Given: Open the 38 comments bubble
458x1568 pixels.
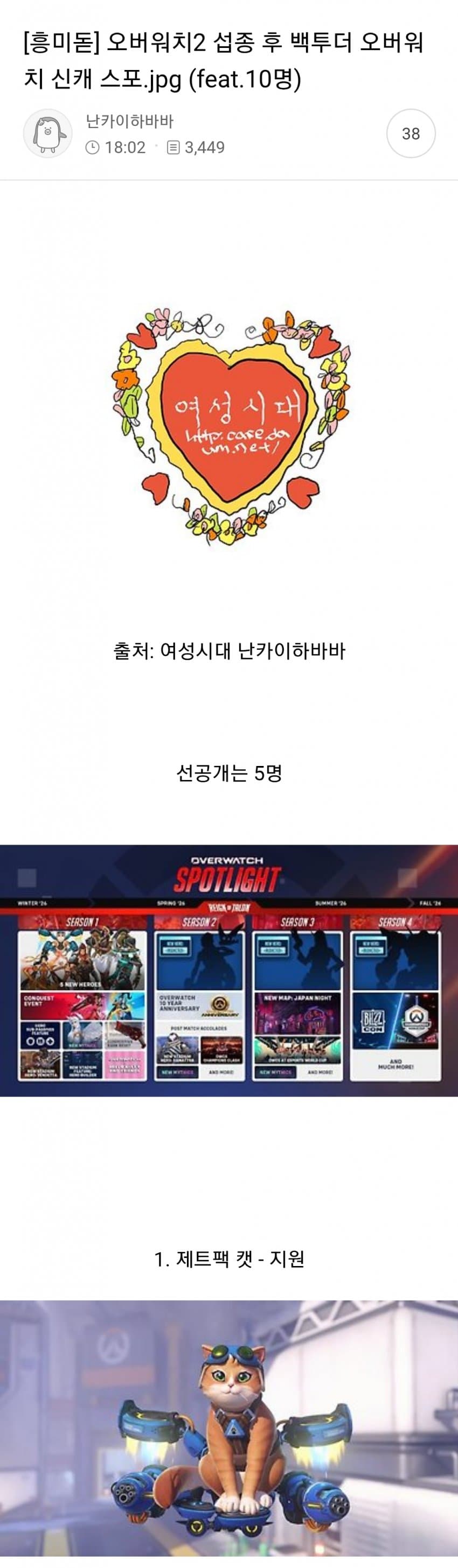Looking at the screenshot, I should click(411, 133).
